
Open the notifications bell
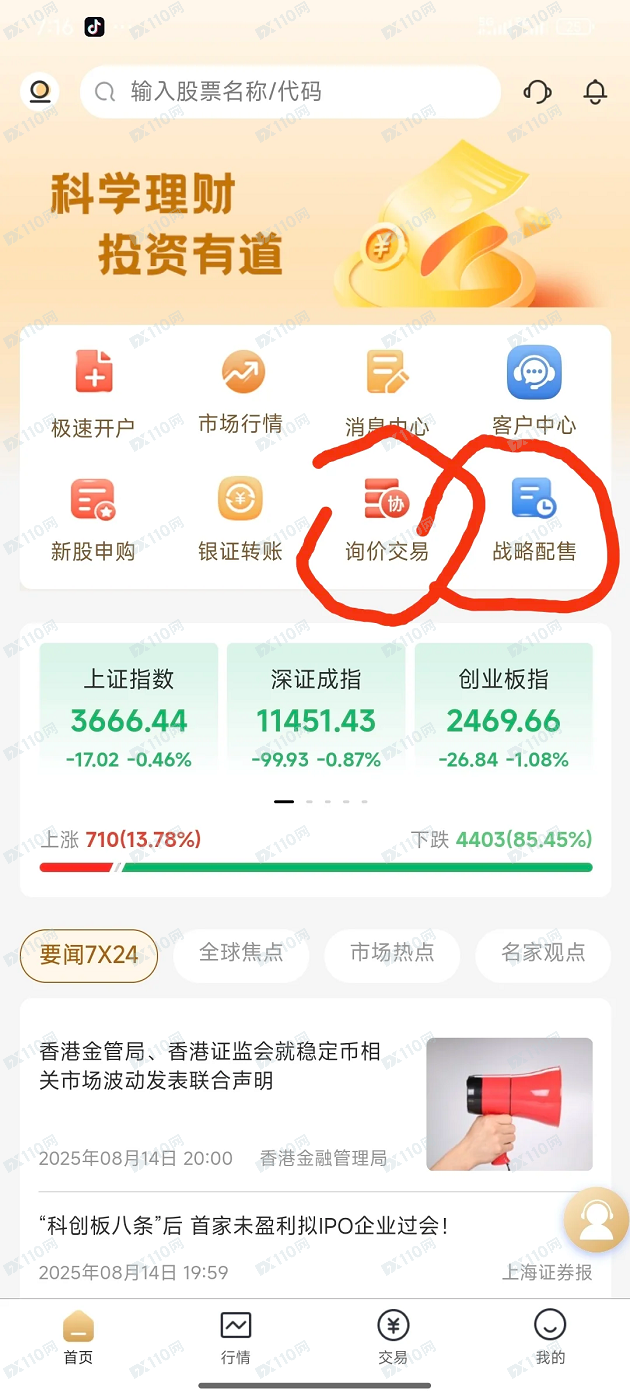point(595,92)
